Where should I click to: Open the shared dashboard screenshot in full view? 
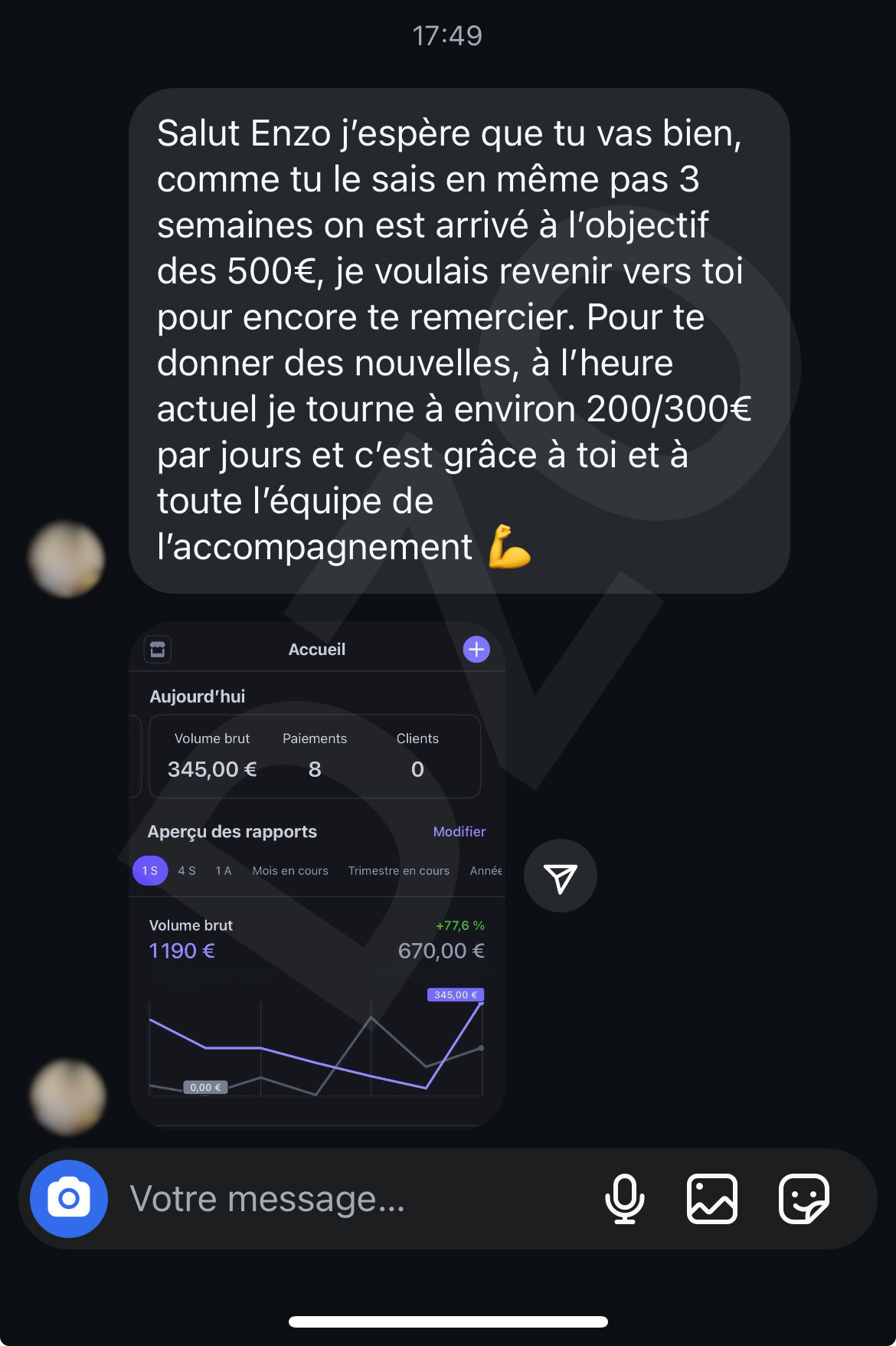click(317, 873)
